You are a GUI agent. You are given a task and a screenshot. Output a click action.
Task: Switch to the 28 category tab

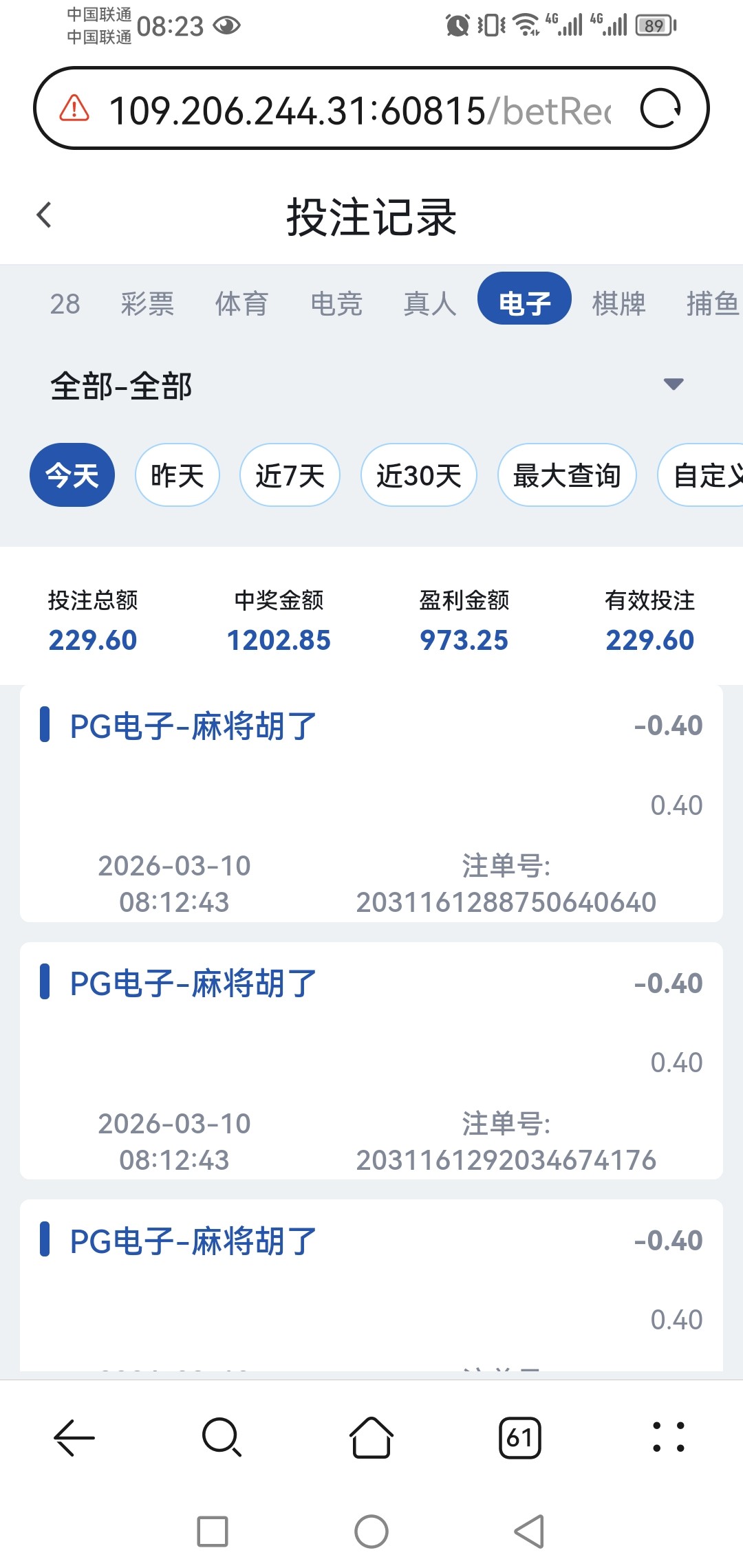[x=65, y=304]
